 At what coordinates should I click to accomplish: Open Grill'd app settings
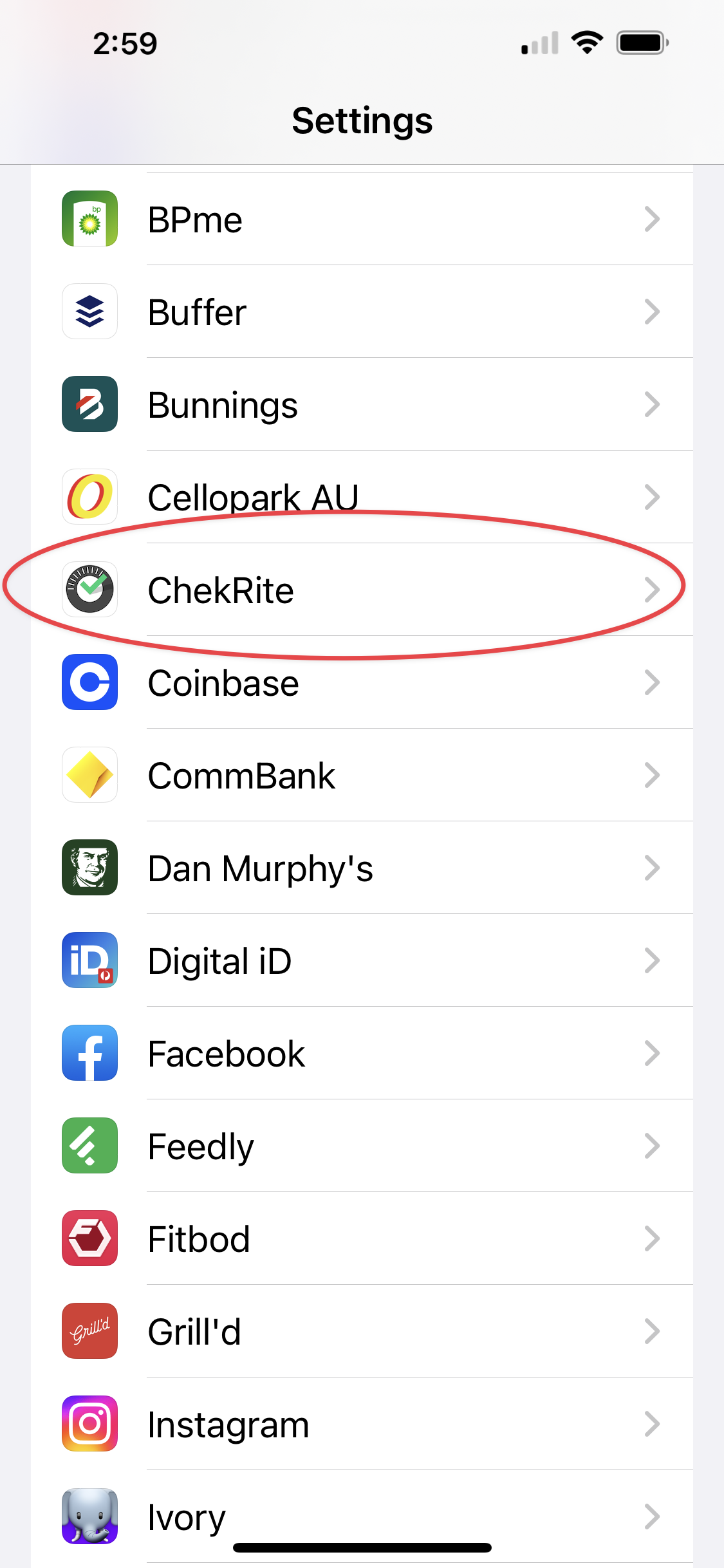tap(362, 1331)
